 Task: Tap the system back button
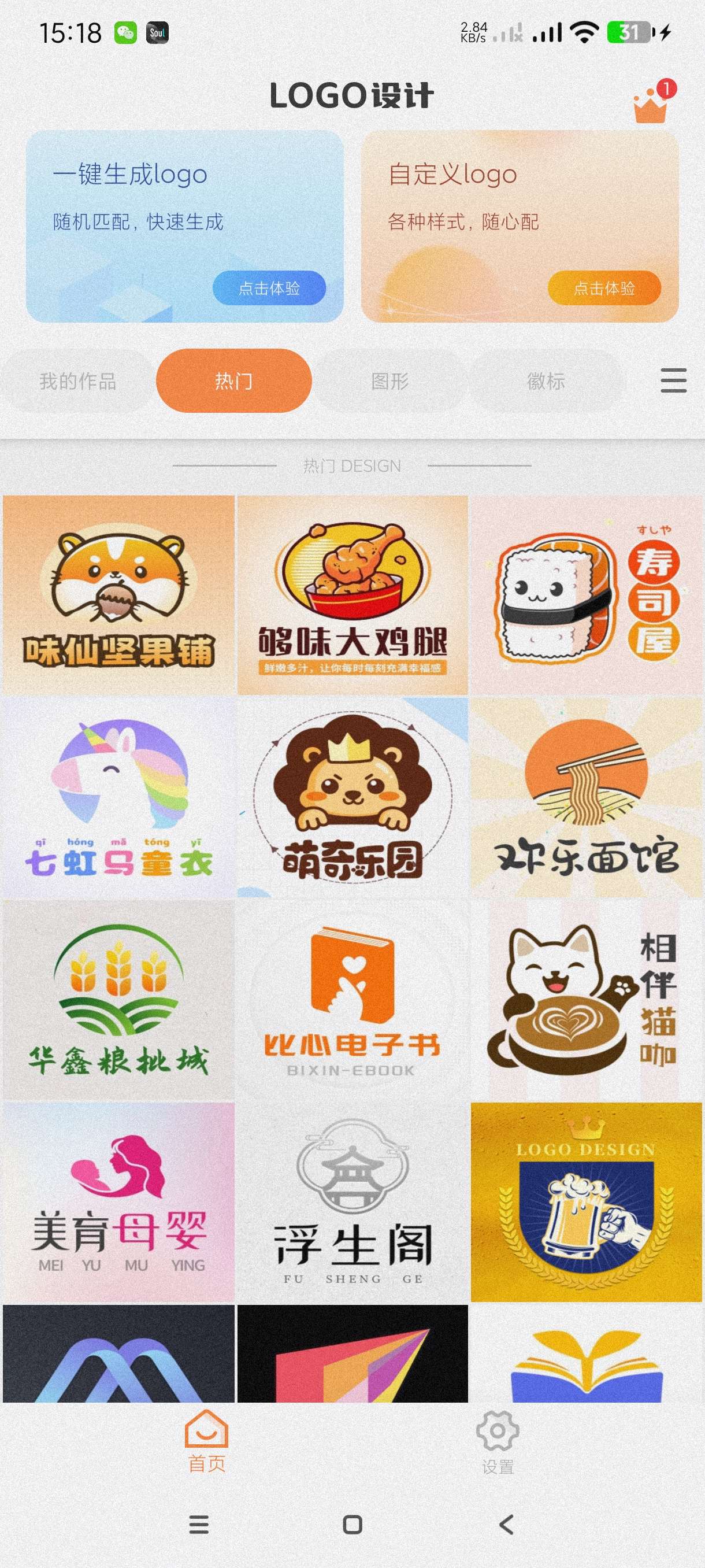pos(506,1524)
